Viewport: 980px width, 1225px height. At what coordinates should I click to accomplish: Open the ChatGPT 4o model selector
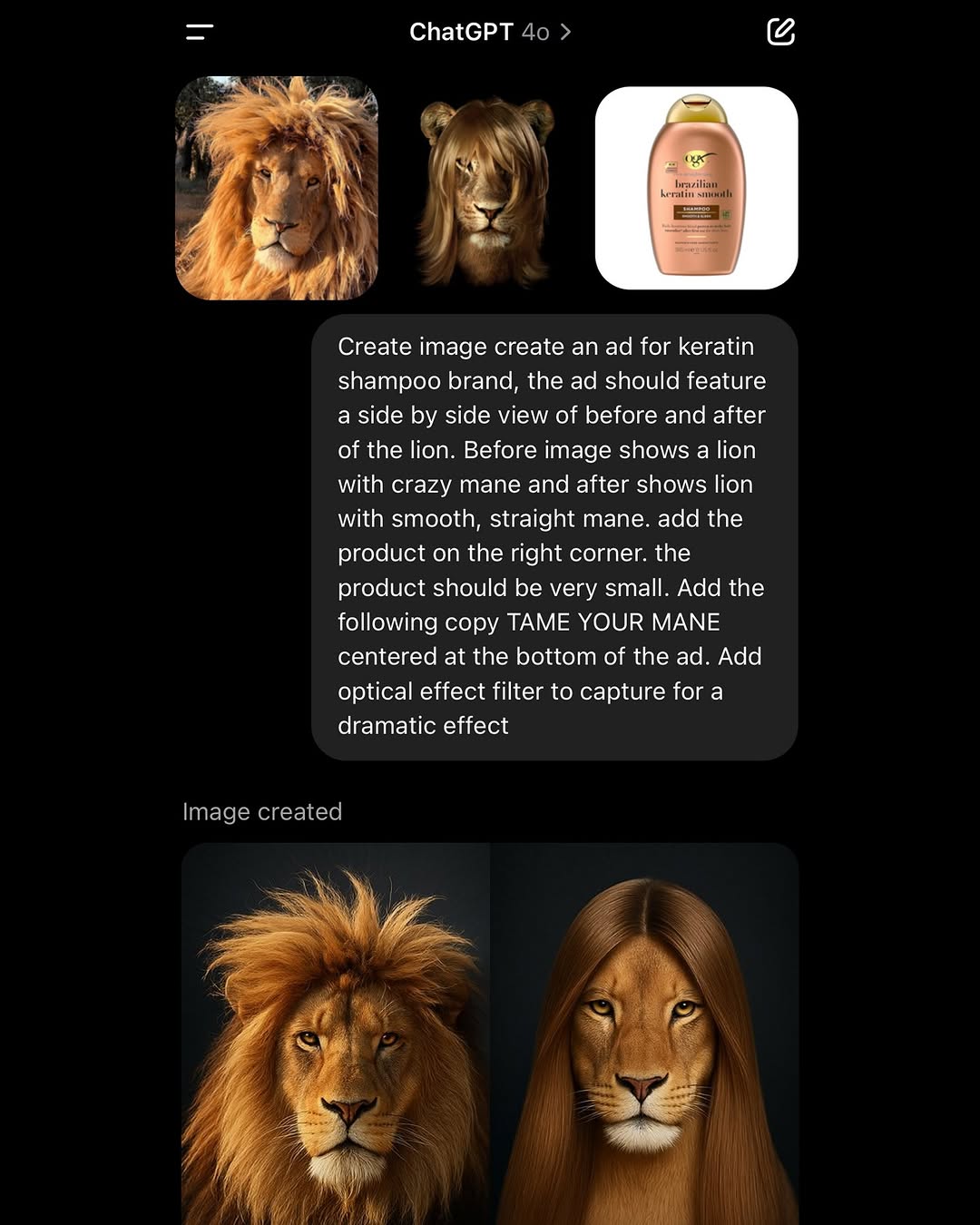pos(490,33)
